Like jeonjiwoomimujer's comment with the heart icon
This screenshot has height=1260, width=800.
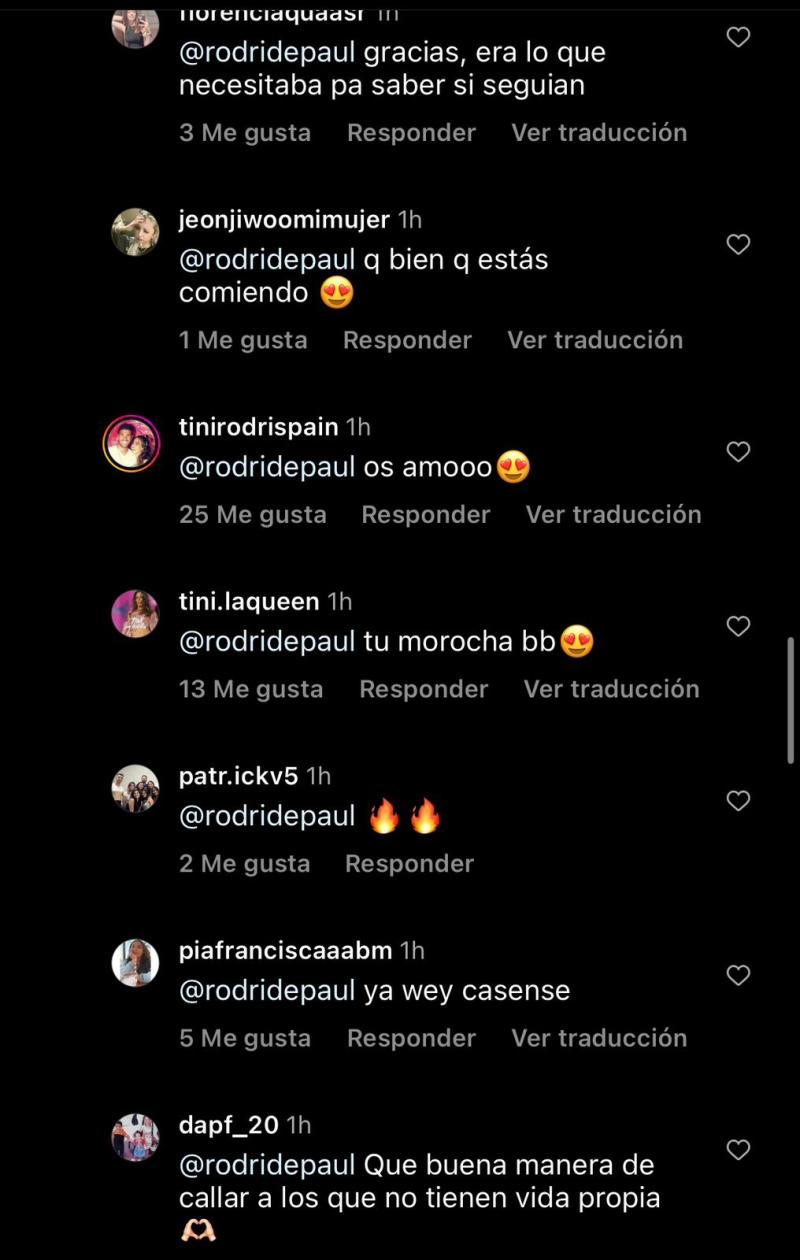pos(738,243)
